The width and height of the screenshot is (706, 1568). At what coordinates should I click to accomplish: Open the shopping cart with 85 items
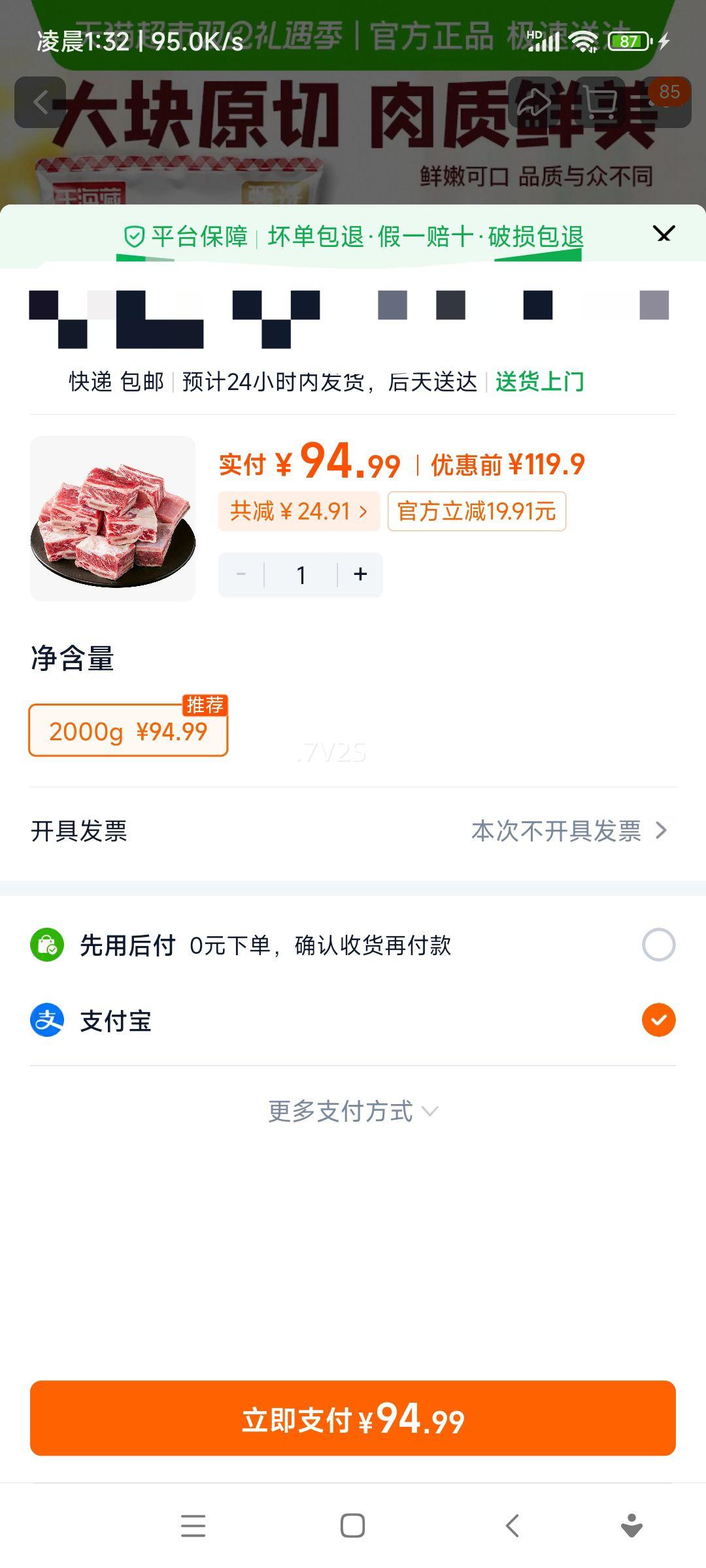(601, 101)
